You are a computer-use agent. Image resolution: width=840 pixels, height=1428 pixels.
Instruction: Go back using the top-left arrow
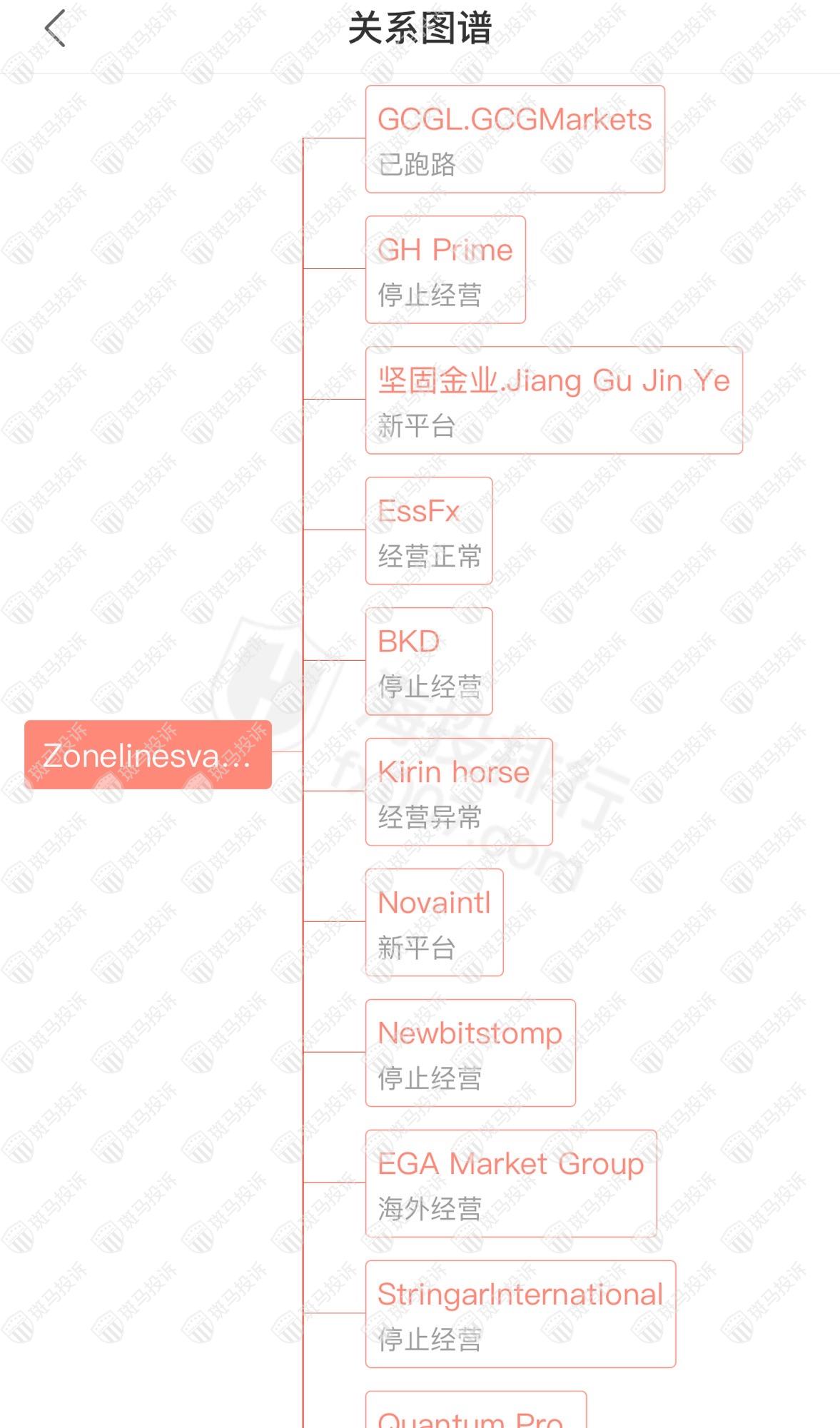pyautogui.click(x=55, y=29)
